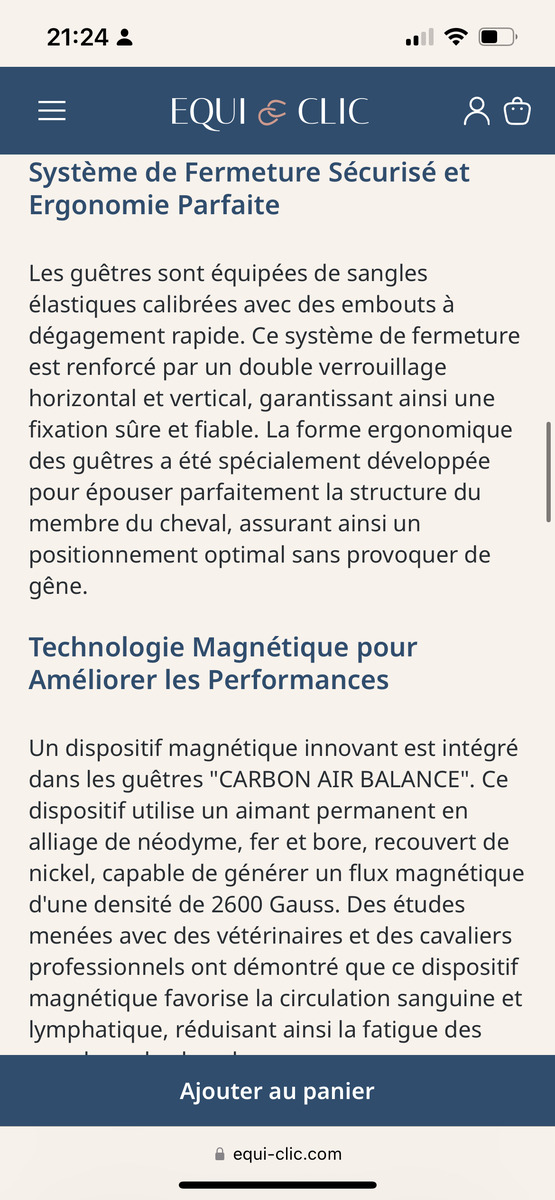Open the user account icon

tap(477, 111)
